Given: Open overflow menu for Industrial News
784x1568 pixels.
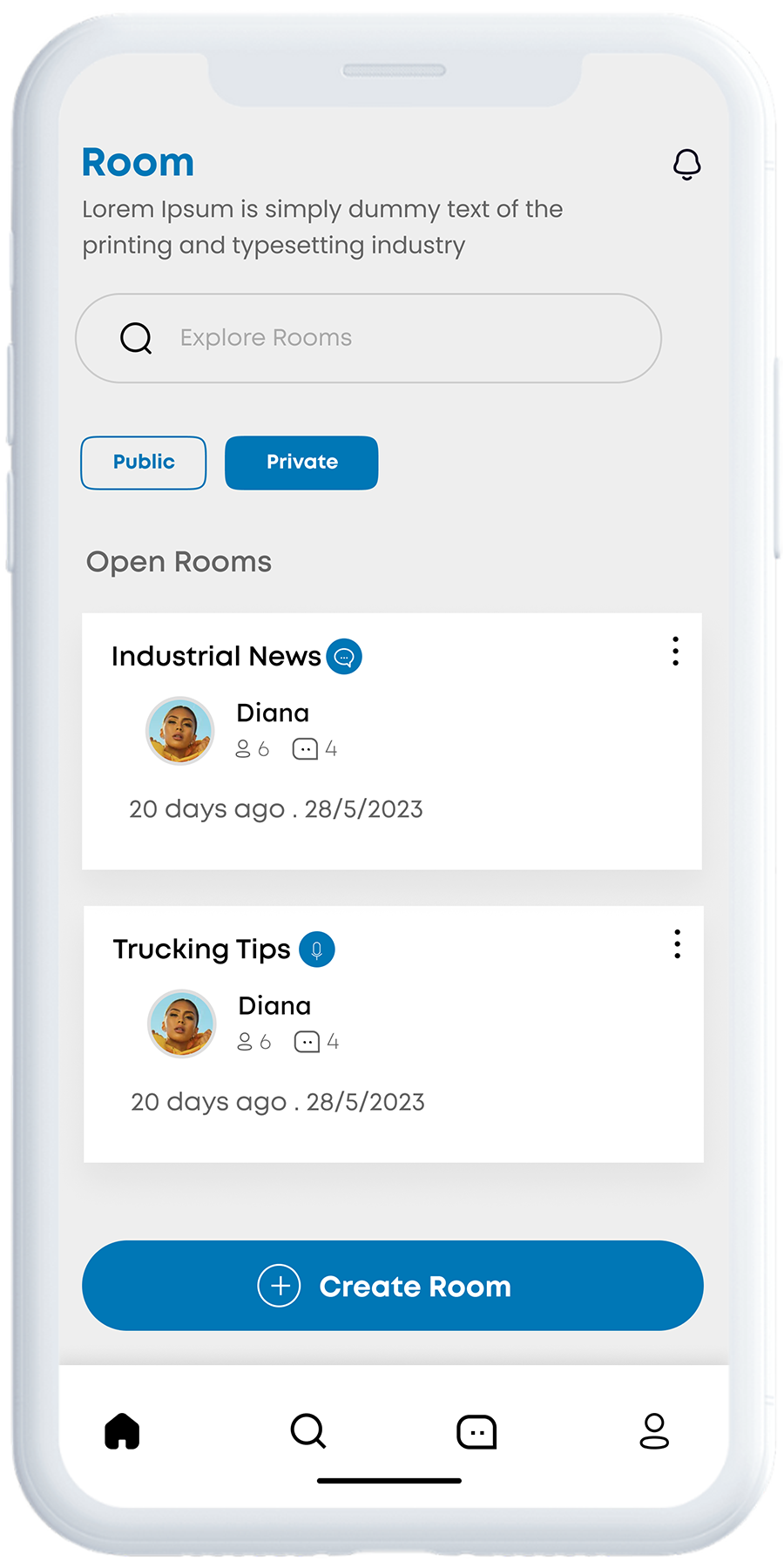Looking at the screenshot, I should pos(675,652).
